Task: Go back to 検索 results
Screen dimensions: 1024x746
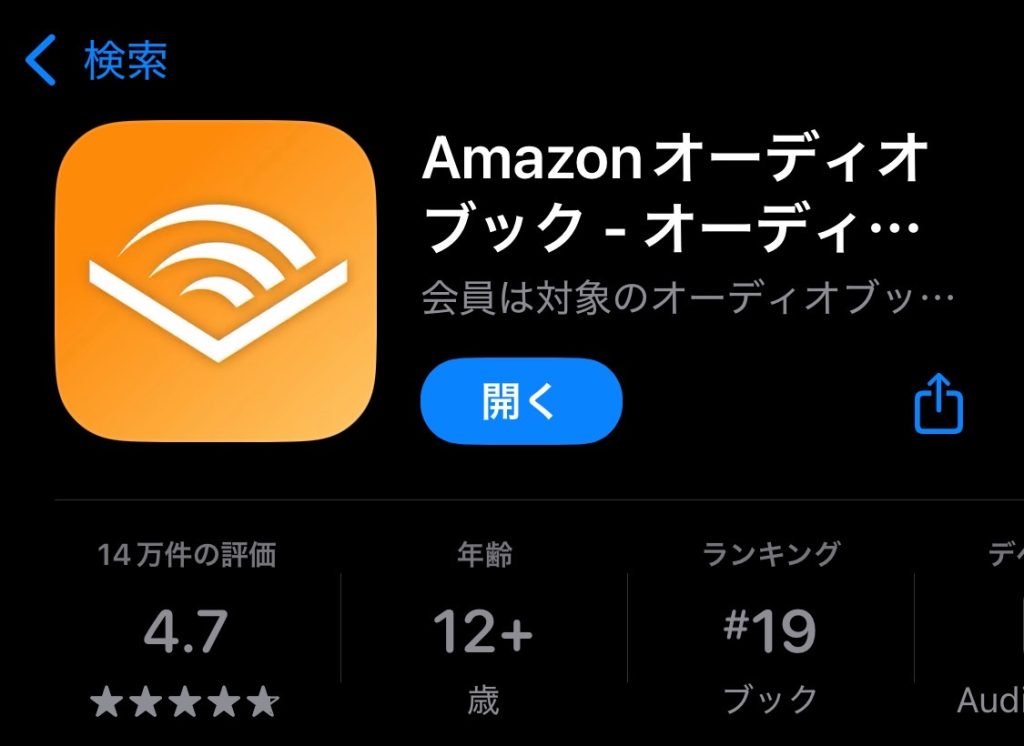Action: pos(97,61)
